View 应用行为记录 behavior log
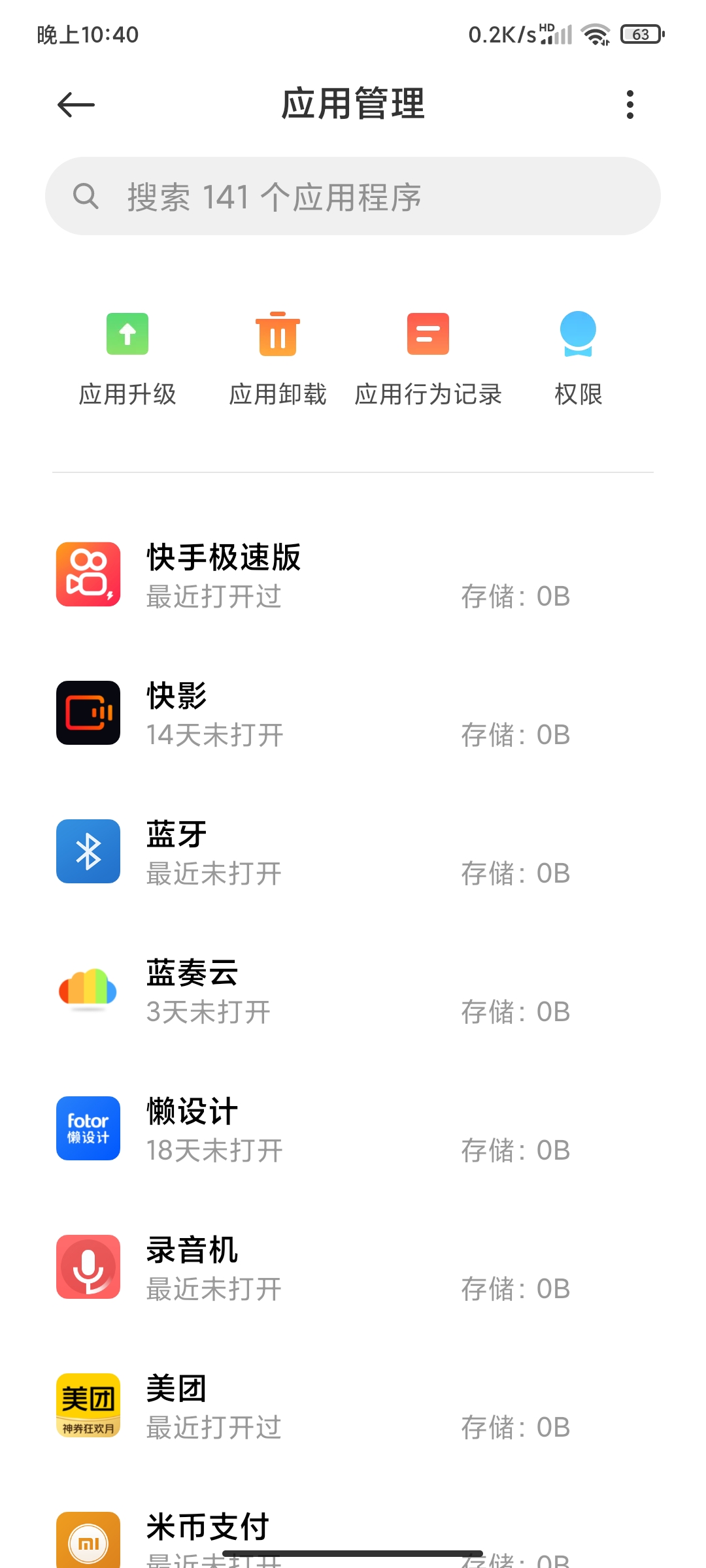The width and height of the screenshot is (706, 1568). (x=428, y=359)
